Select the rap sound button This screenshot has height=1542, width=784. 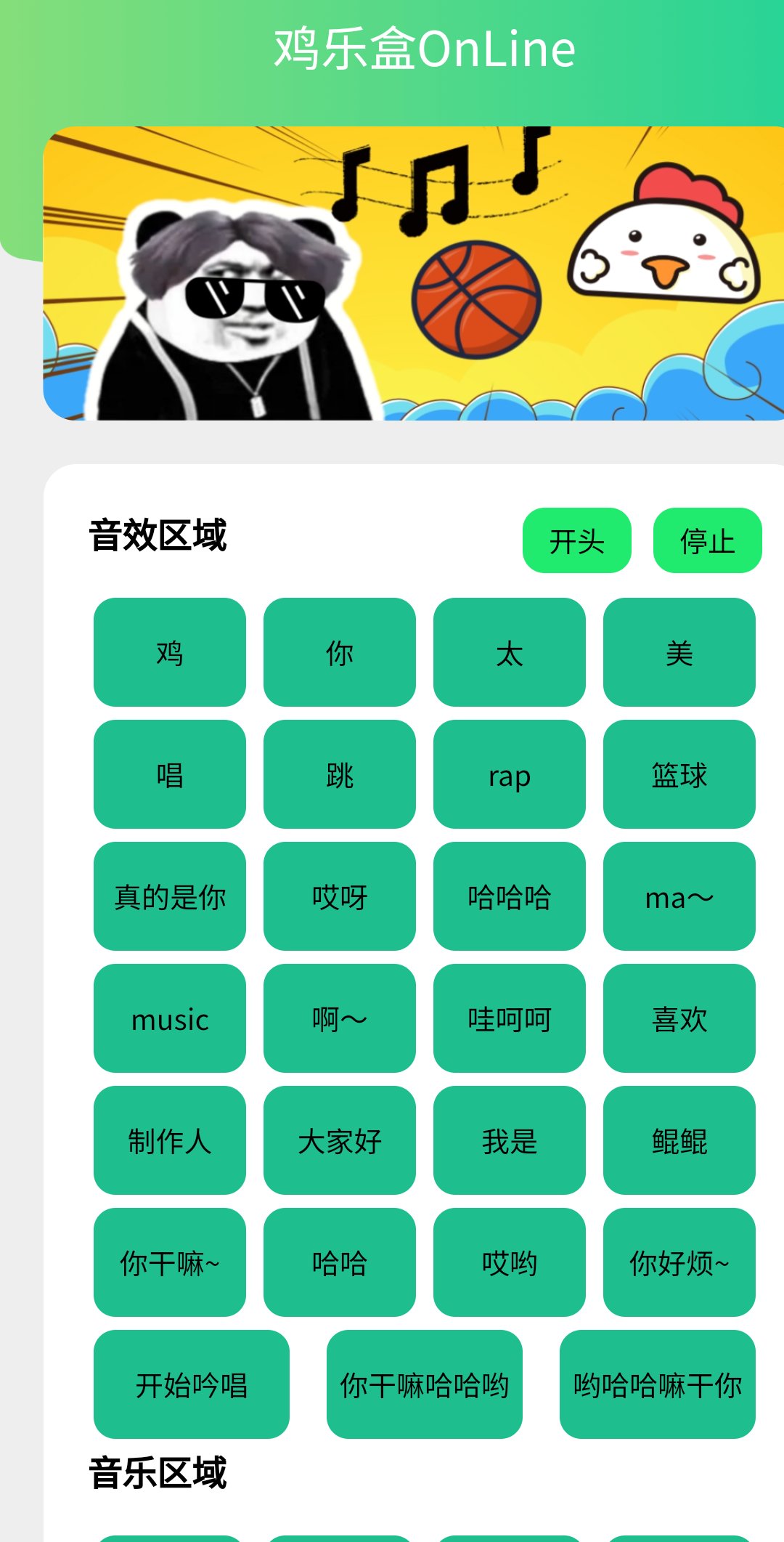coord(509,774)
